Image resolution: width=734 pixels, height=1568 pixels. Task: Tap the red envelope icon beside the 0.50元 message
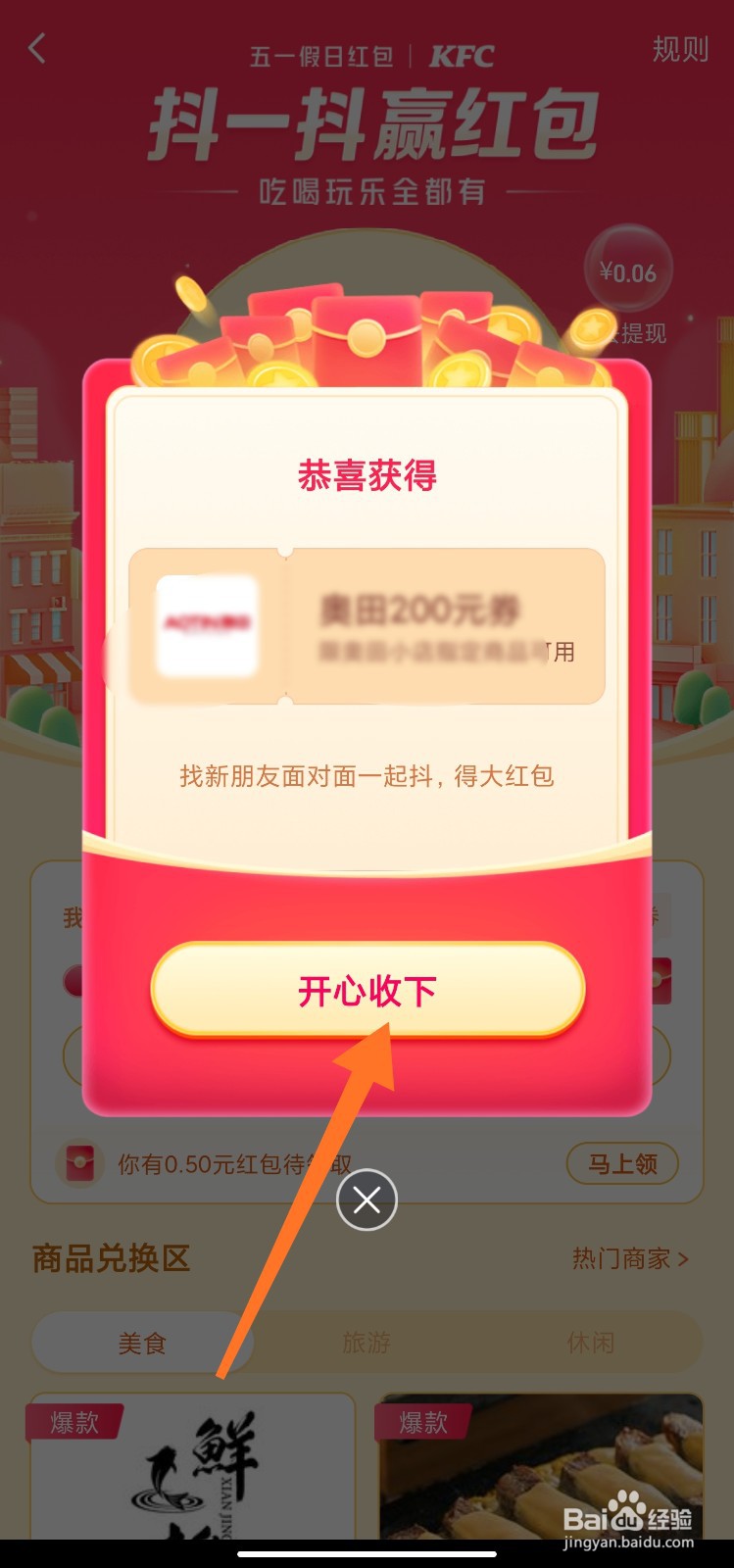[x=82, y=1162]
